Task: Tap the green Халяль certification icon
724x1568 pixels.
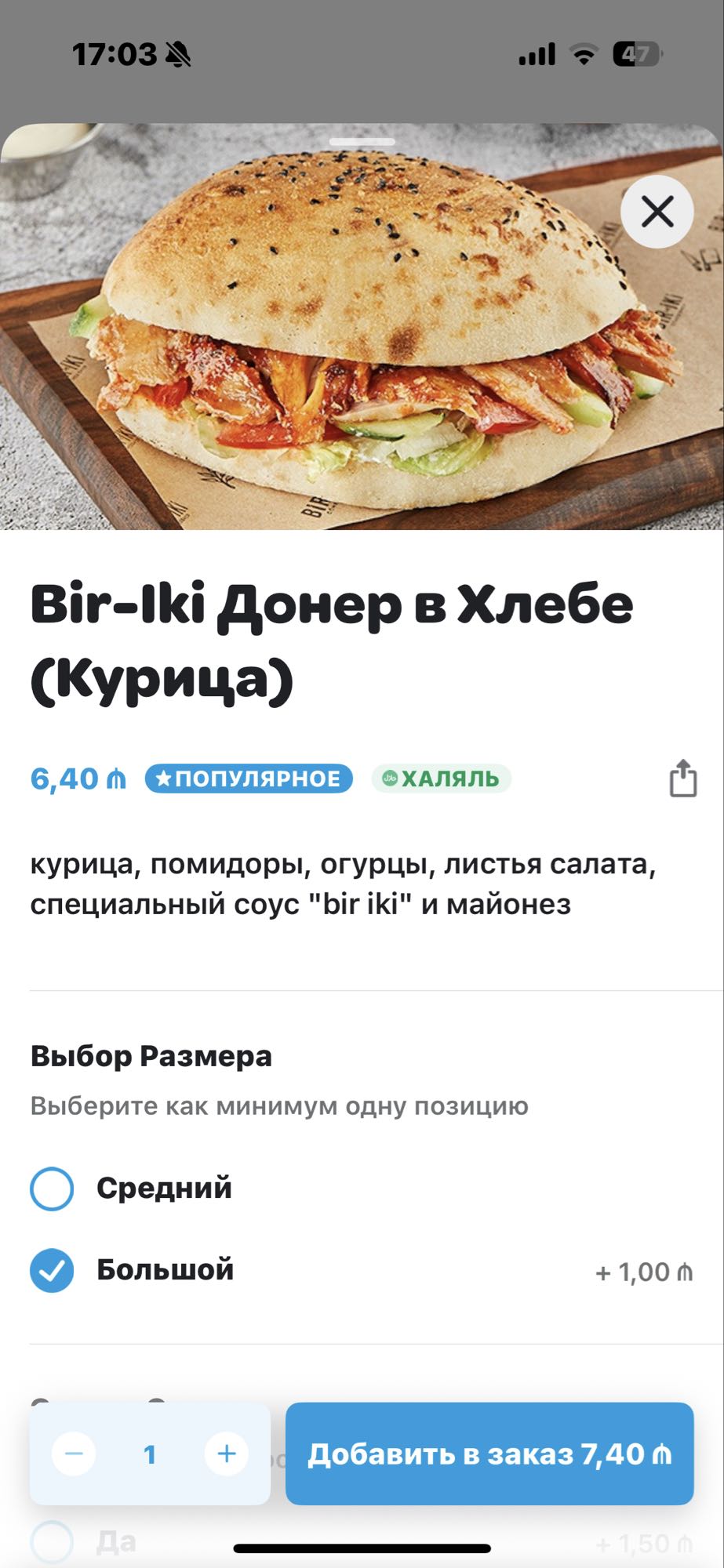Action: click(391, 779)
